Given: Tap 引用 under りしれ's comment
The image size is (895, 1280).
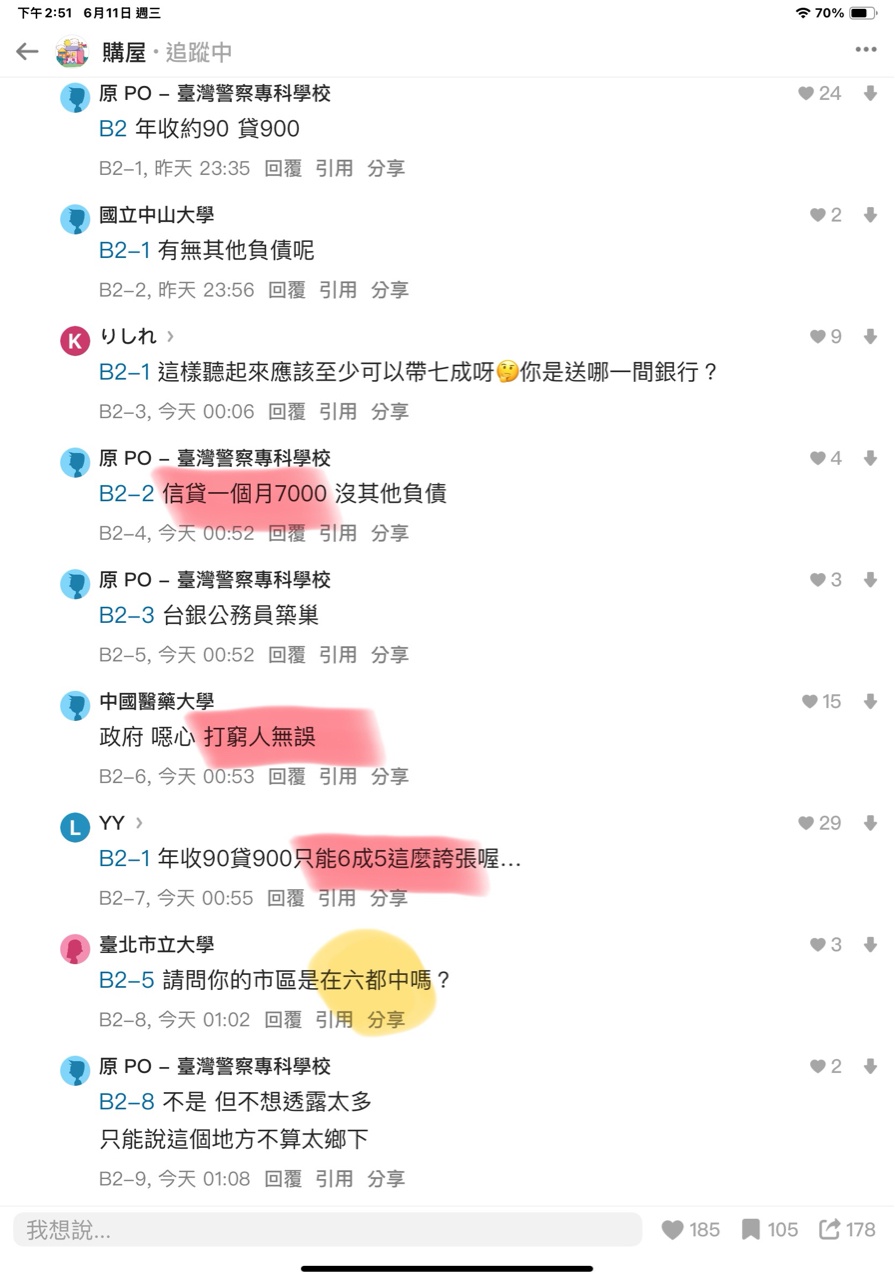Looking at the screenshot, I should [x=338, y=411].
